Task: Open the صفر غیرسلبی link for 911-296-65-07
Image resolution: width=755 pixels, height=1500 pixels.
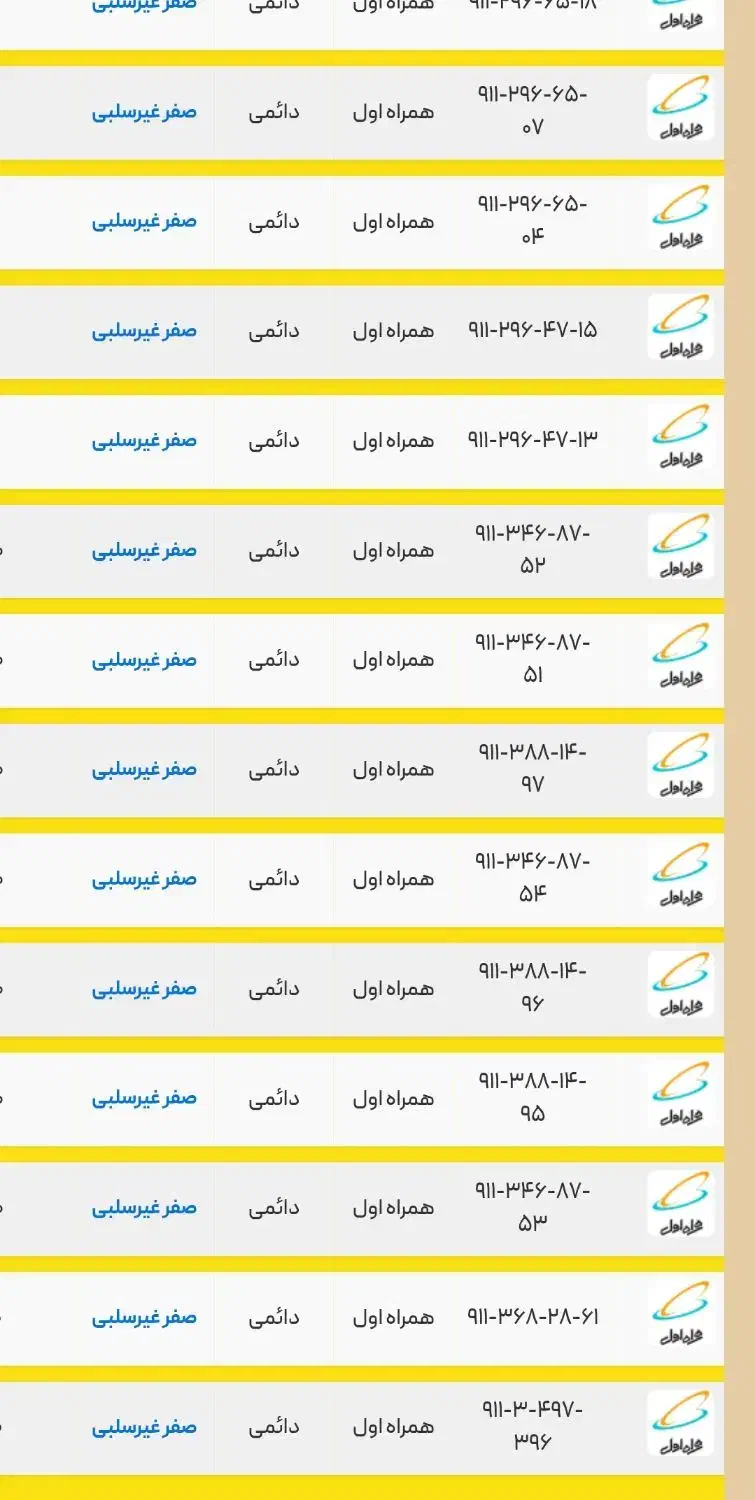Action: [145, 111]
